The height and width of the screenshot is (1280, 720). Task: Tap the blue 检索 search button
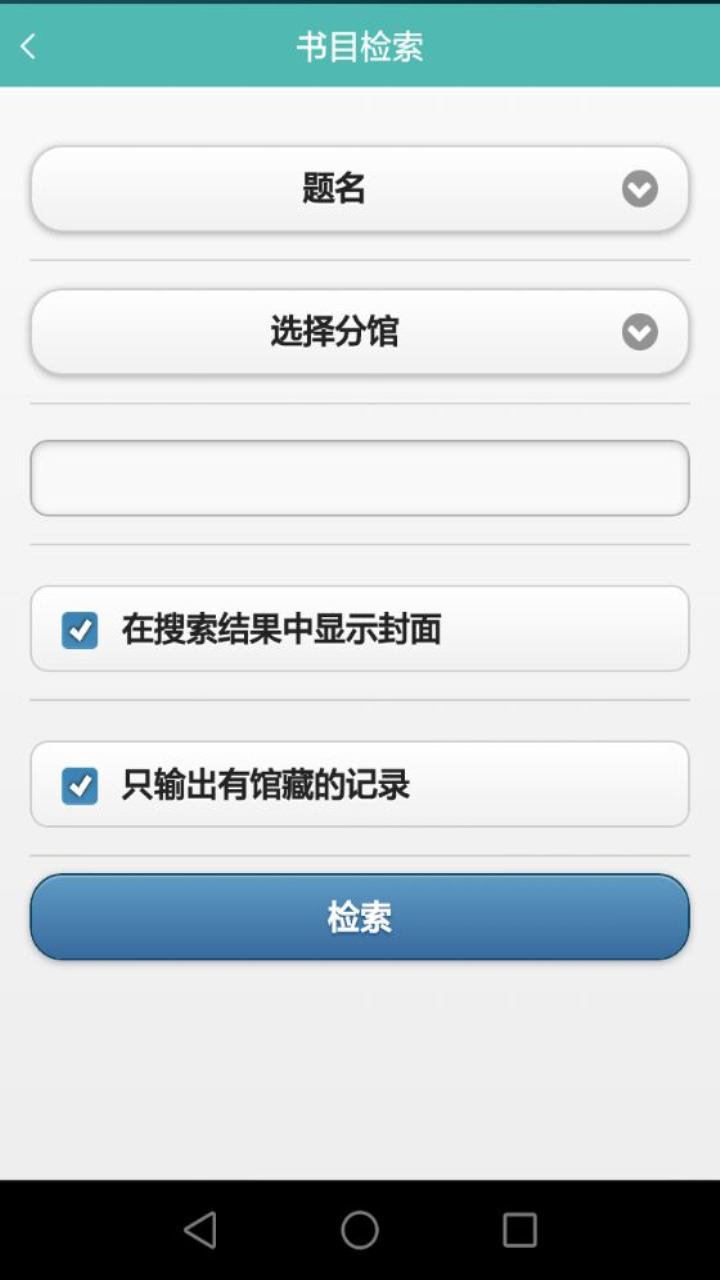coord(360,917)
